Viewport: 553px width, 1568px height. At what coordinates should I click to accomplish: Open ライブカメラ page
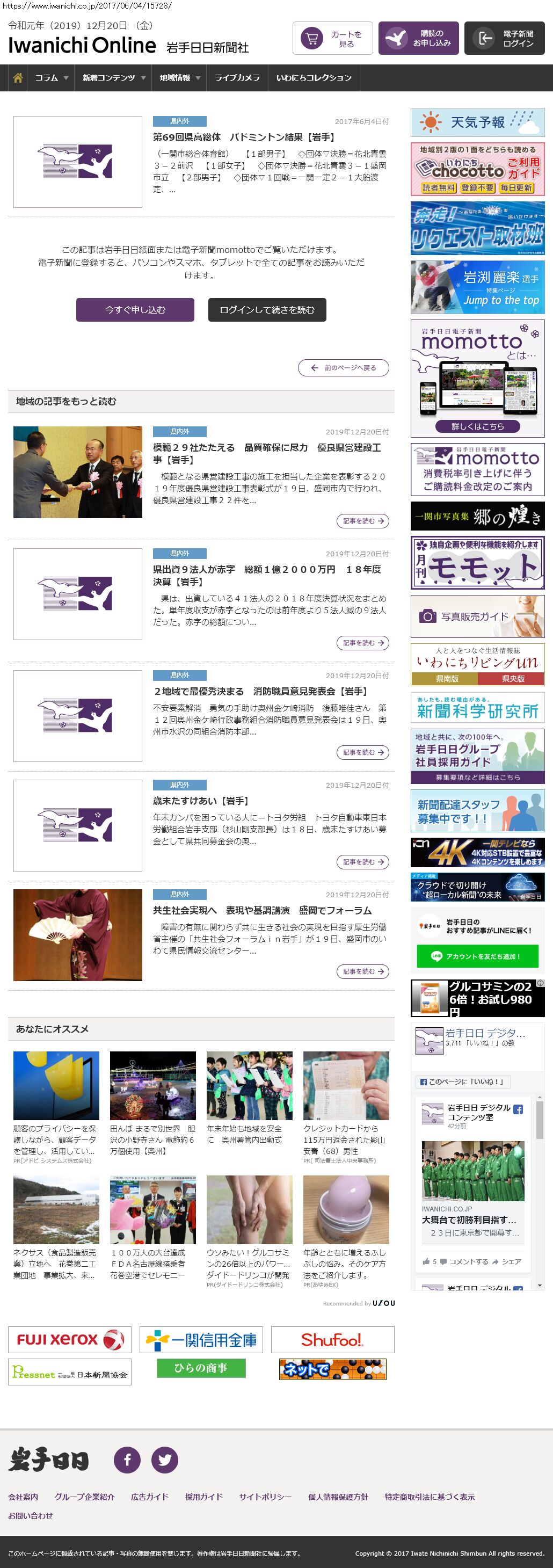click(x=237, y=78)
